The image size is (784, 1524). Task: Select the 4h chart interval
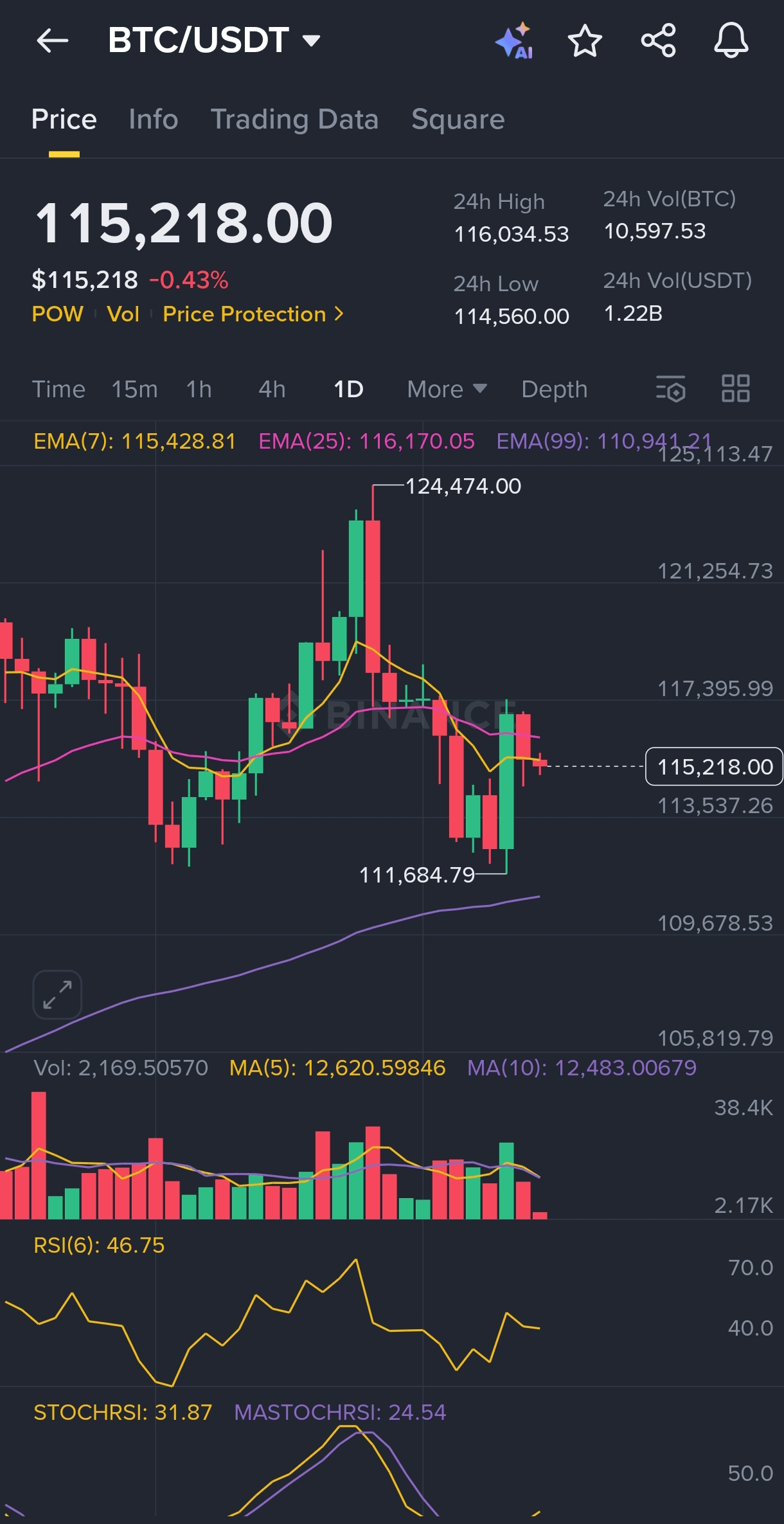pos(272,390)
